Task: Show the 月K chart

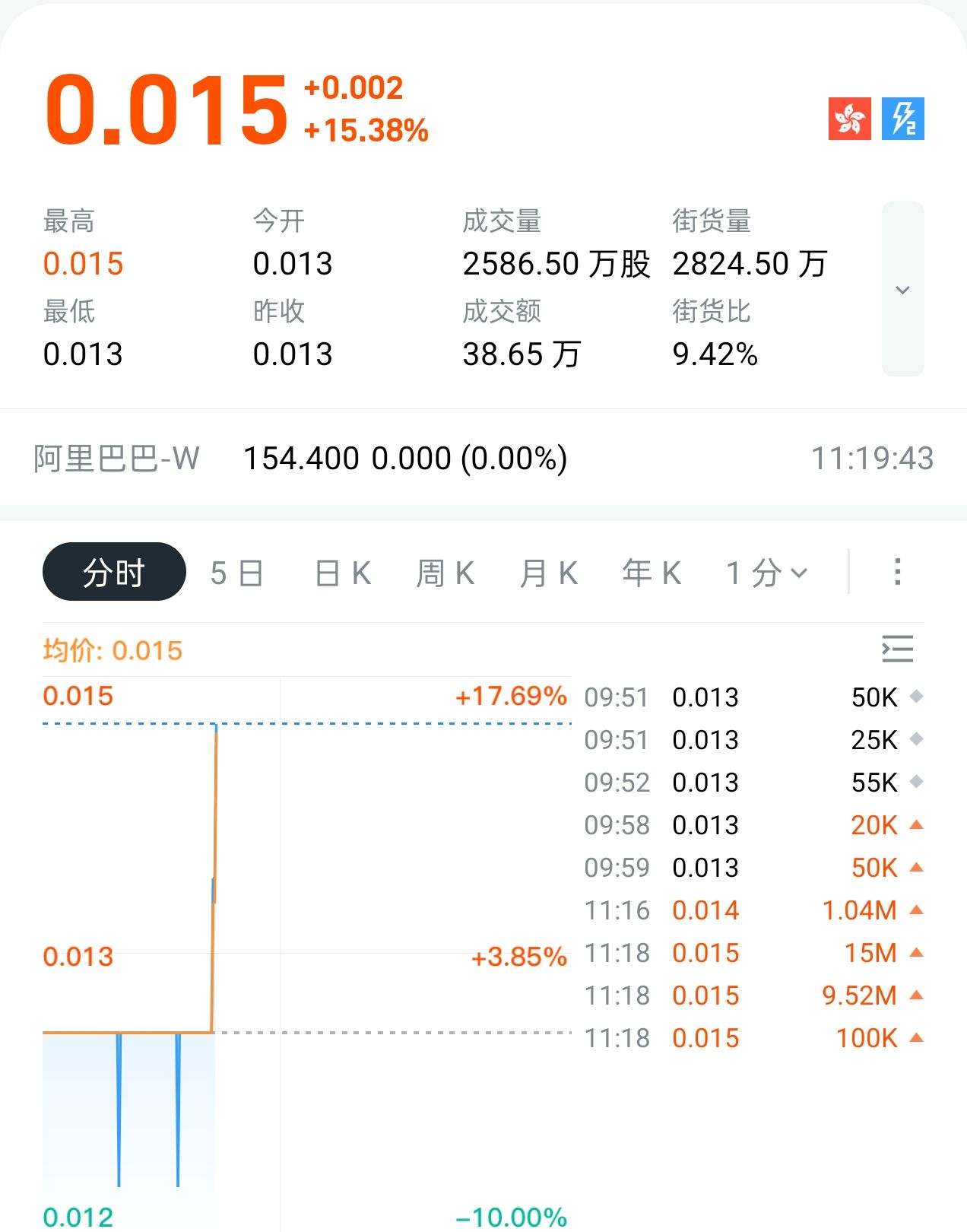Action: [x=548, y=573]
